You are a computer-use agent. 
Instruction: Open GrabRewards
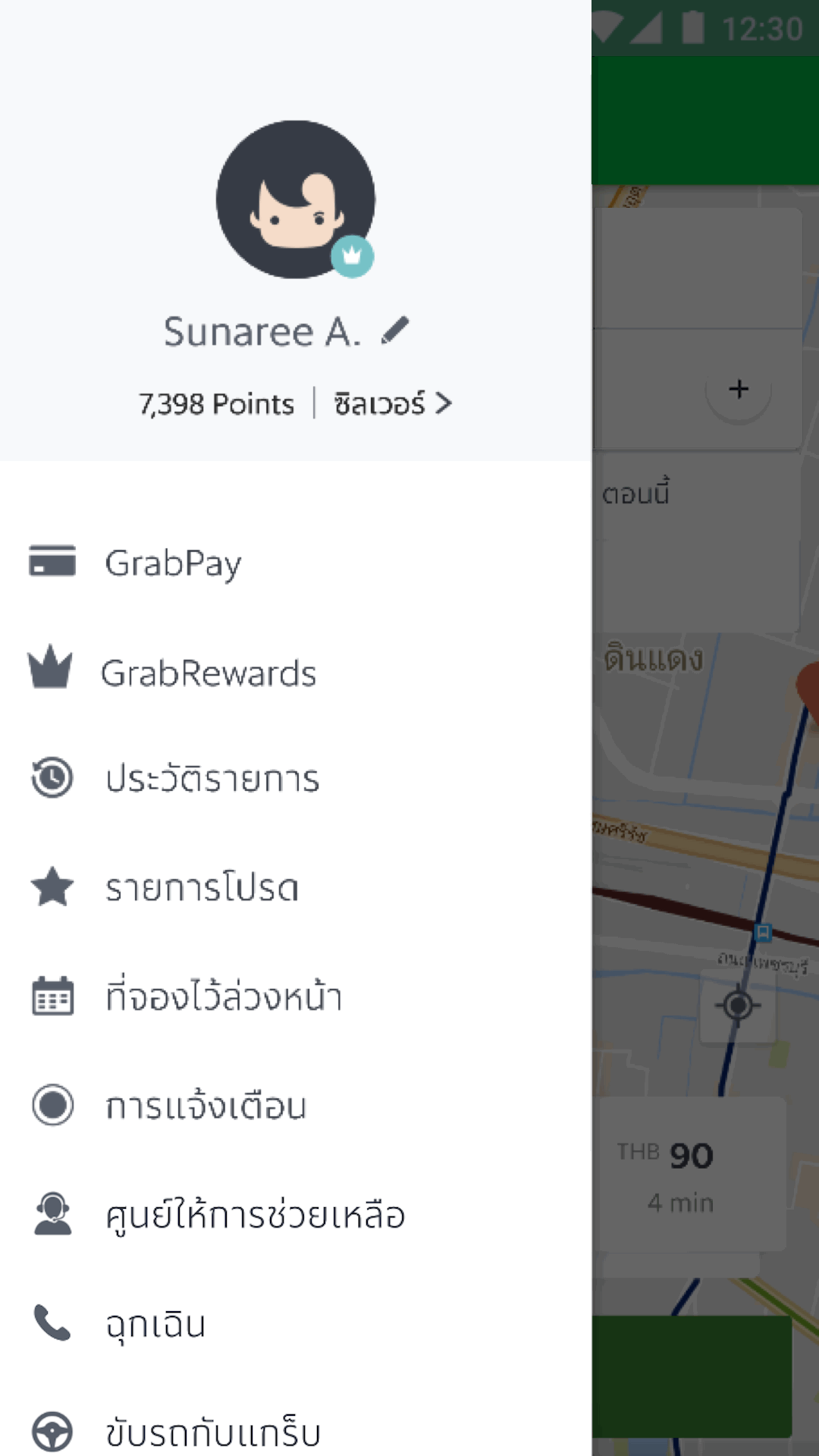pyautogui.click(x=208, y=673)
